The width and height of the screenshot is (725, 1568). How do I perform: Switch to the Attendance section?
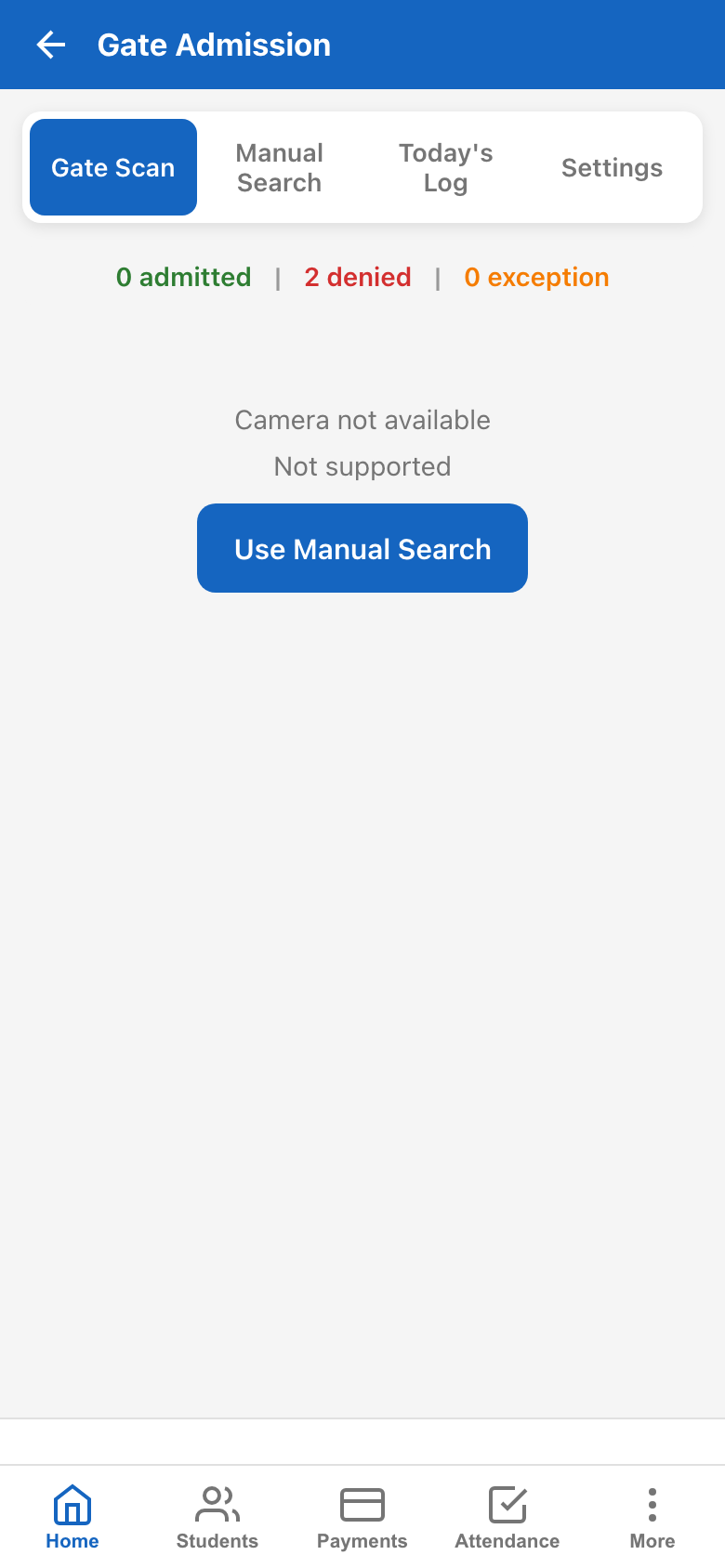(507, 1518)
